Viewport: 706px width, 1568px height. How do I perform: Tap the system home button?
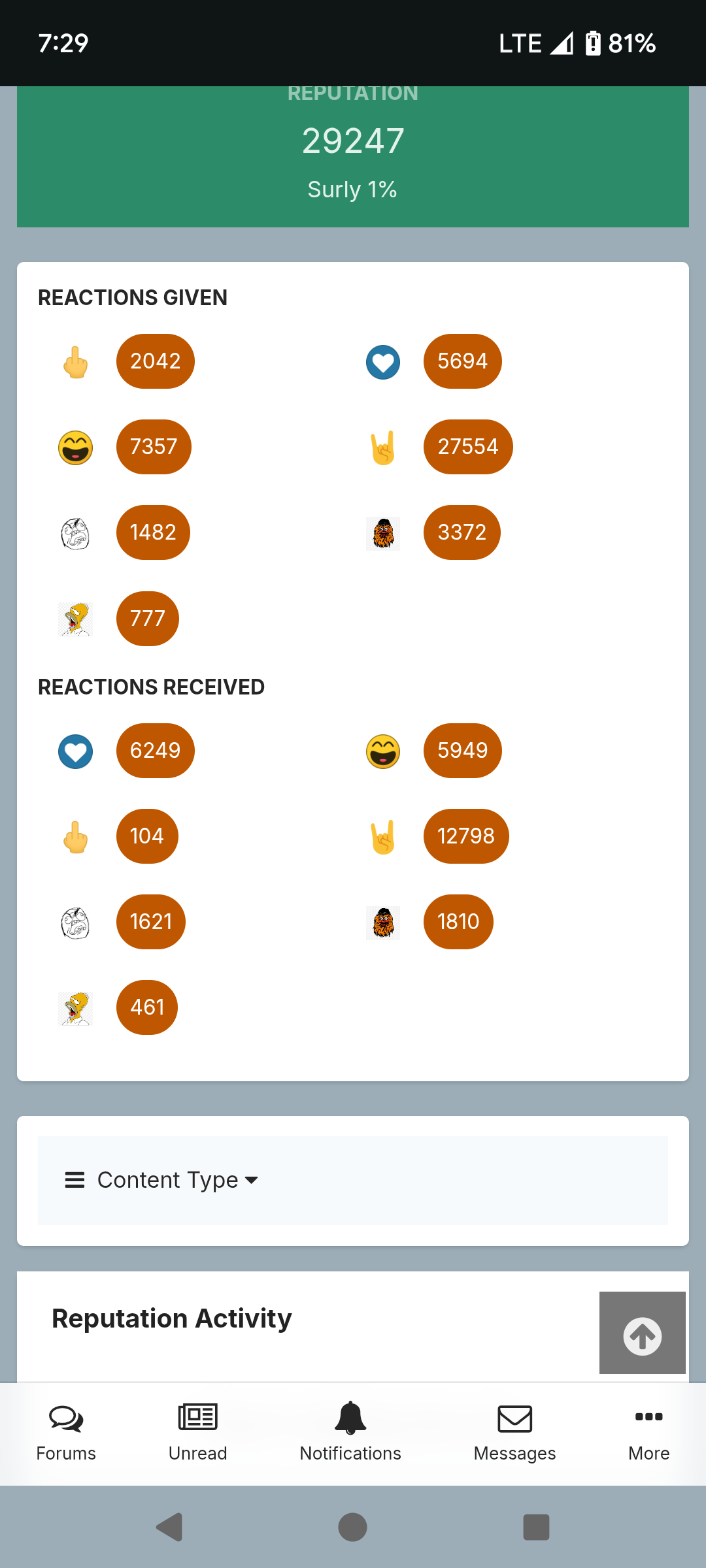pyautogui.click(x=353, y=1527)
